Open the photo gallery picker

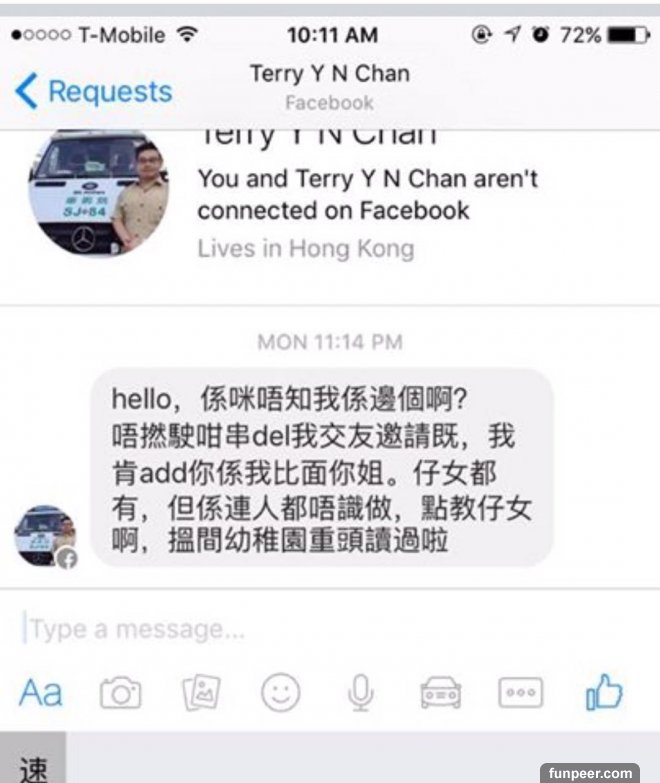click(201, 692)
